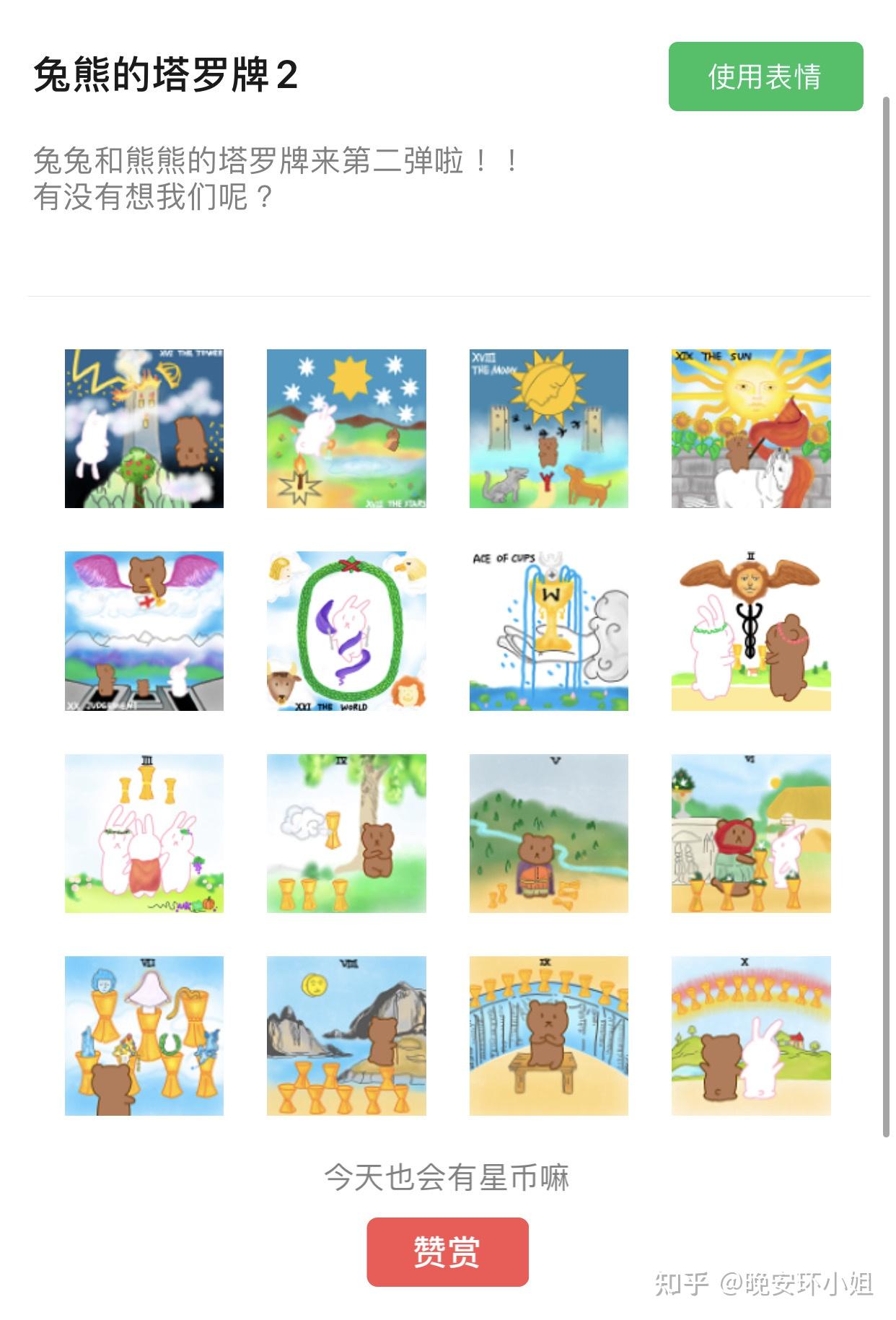
Task: Select the bear on bench sticker
Action: pyautogui.click(x=548, y=1036)
